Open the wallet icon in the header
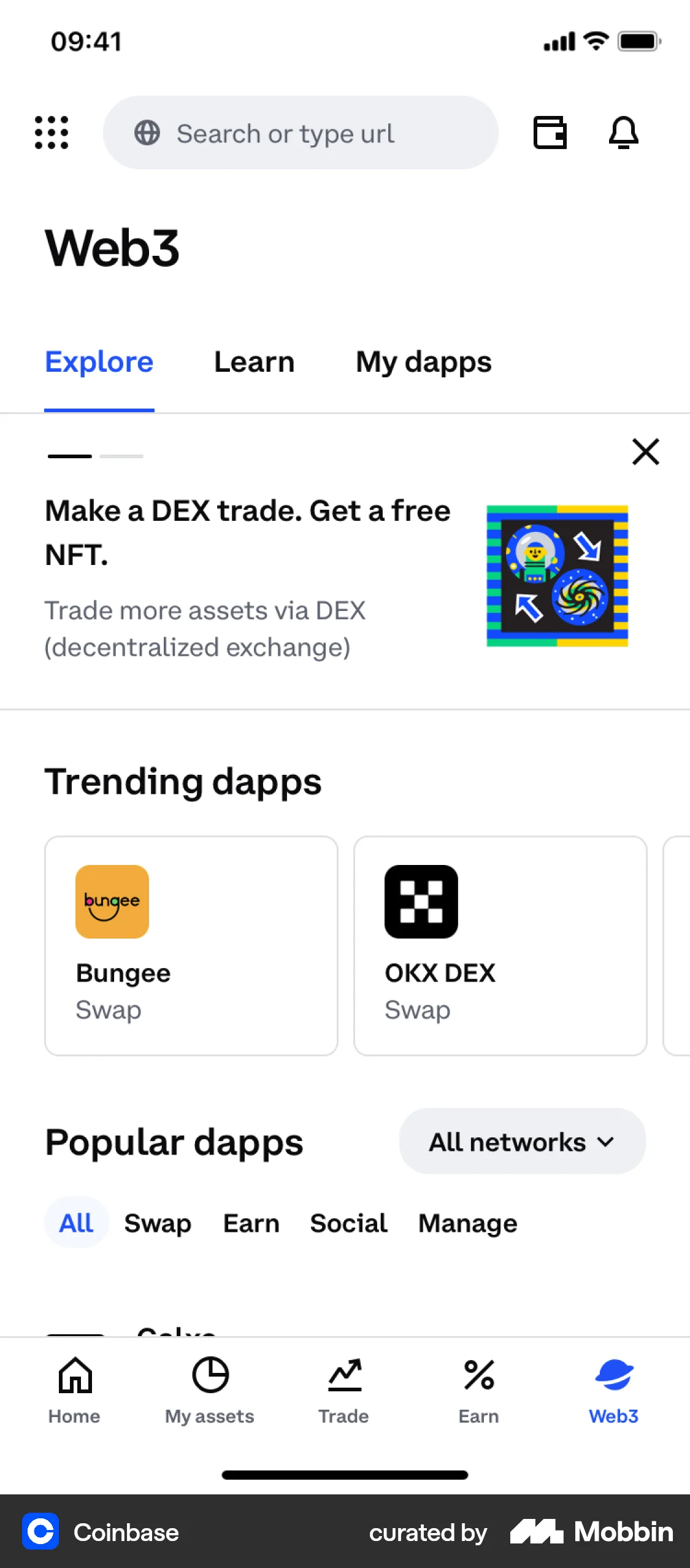The height and width of the screenshot is (1568, 690). point(549,134)
